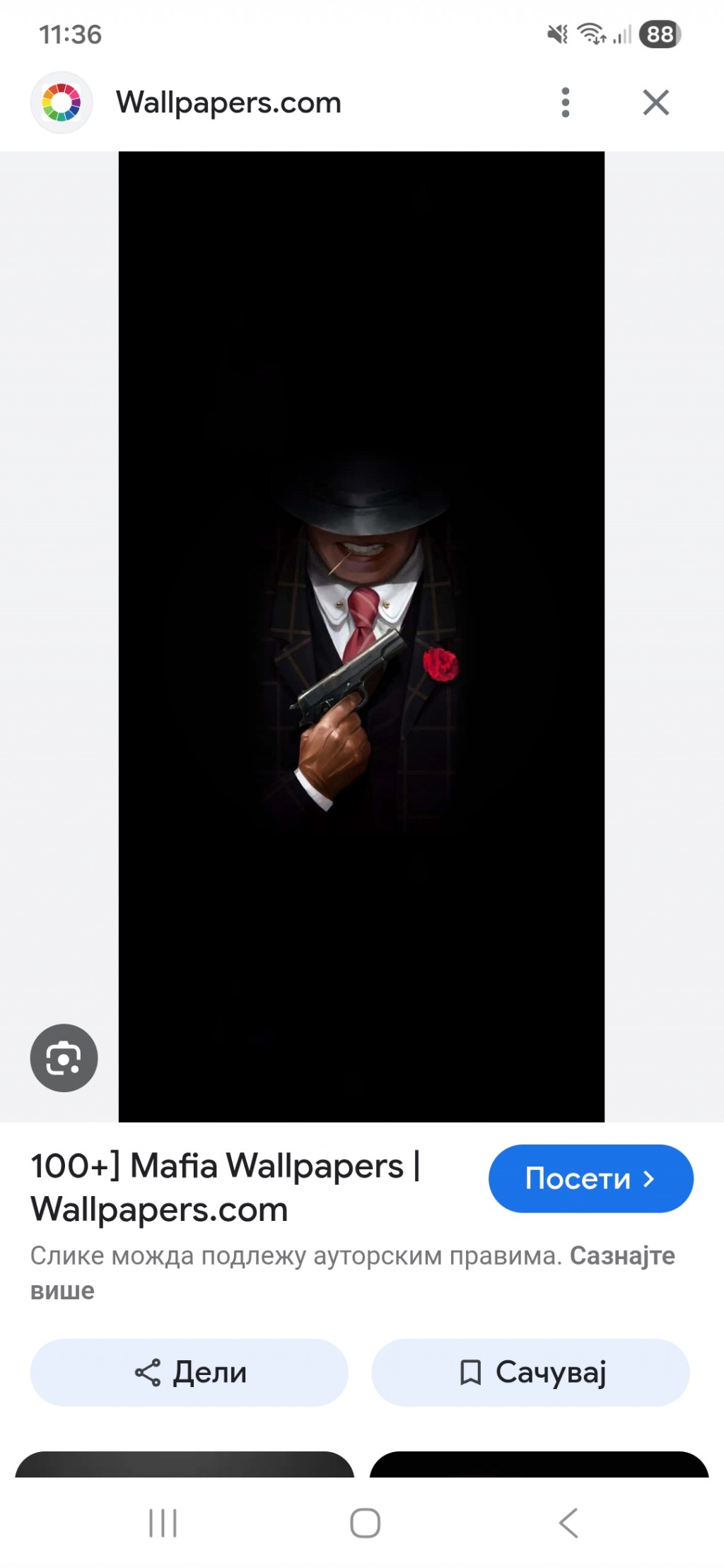Share the image with Дели
The width and height of the screenshot is (724, 1568).
tap(189, 1372)
